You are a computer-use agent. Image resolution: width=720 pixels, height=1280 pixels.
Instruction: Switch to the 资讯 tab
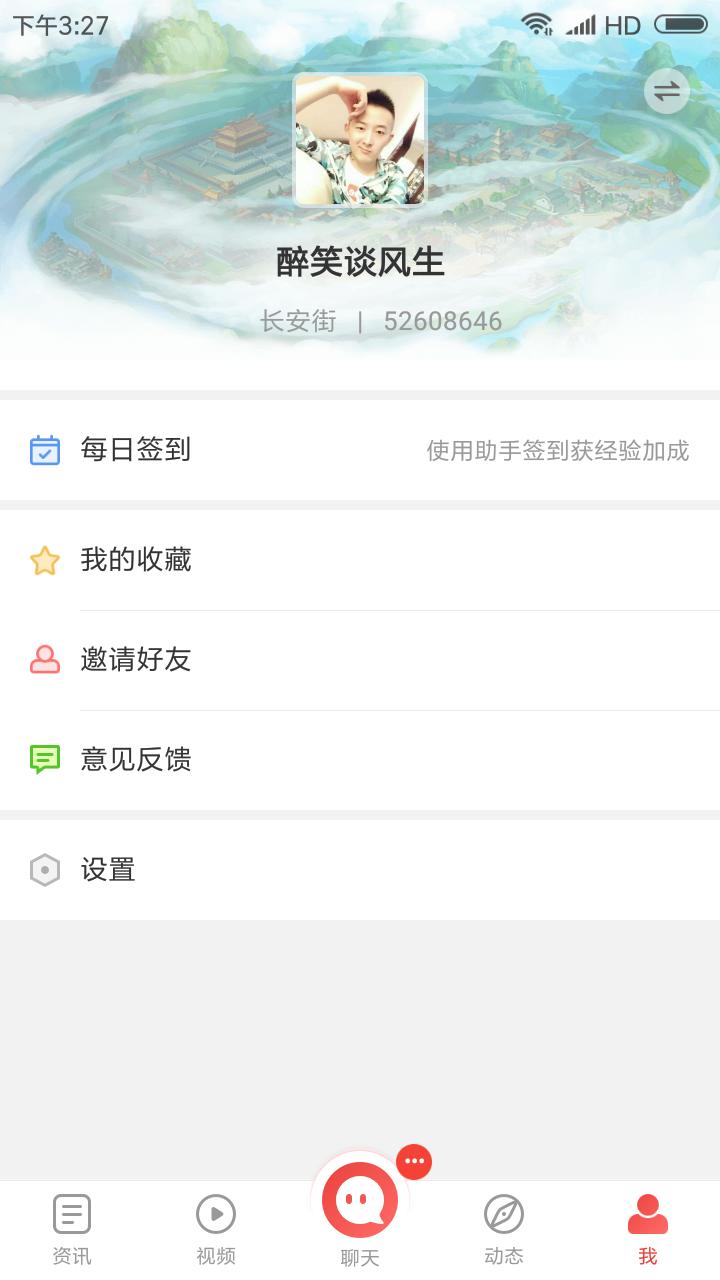pyautogui.click(x=72, y=1229)
